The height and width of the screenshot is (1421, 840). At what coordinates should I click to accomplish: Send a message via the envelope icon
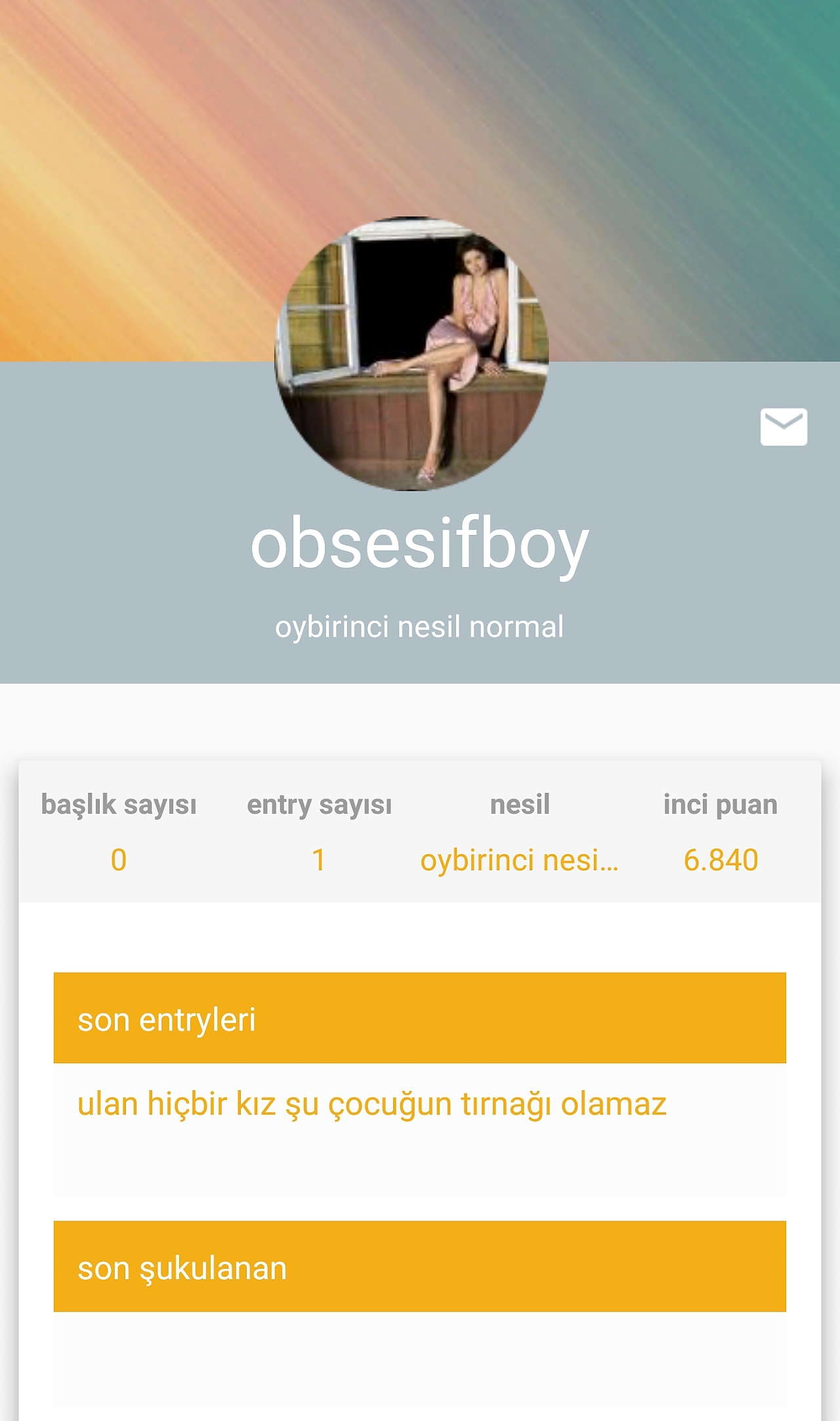point(784,427)
